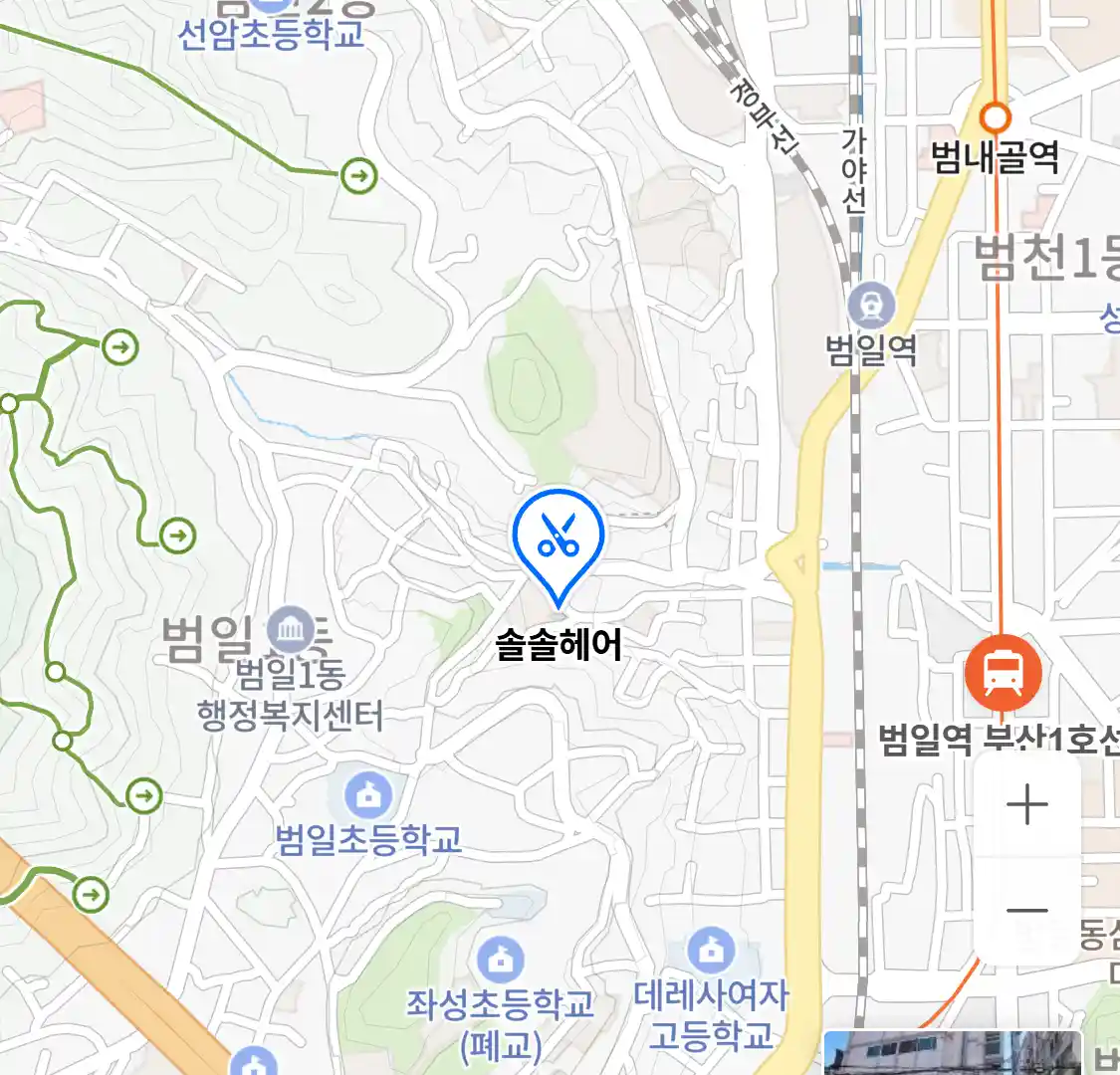1120x1075 pixels.
Task: Select 좌성초등학교(폐교) school marker
Action: pos(500,960)
